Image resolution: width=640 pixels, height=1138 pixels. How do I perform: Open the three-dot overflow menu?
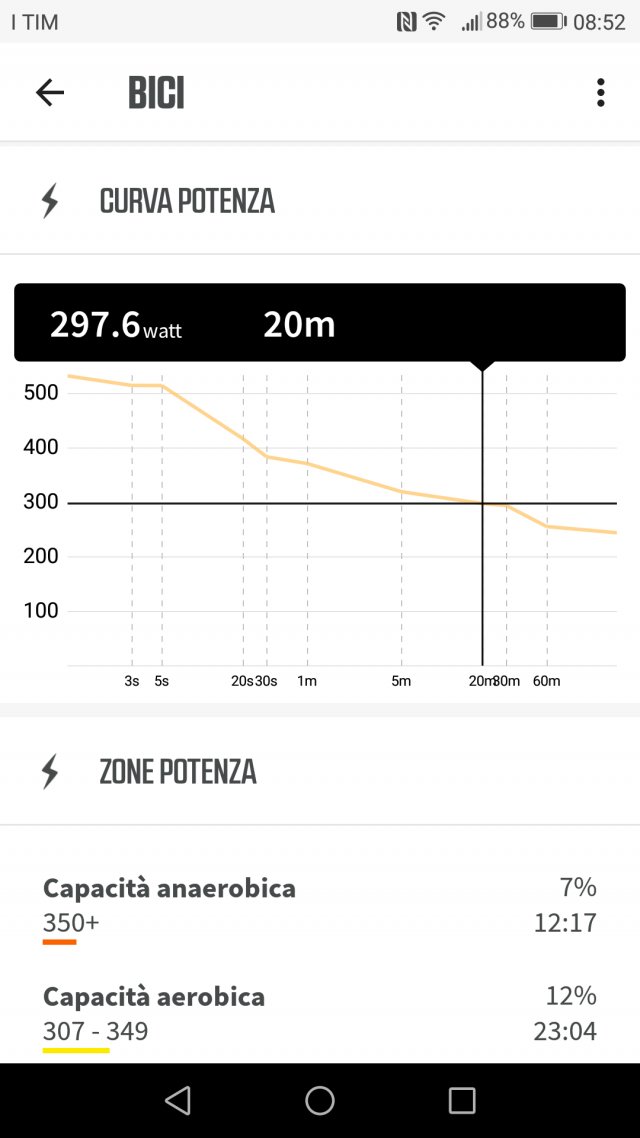coord(600,93)
